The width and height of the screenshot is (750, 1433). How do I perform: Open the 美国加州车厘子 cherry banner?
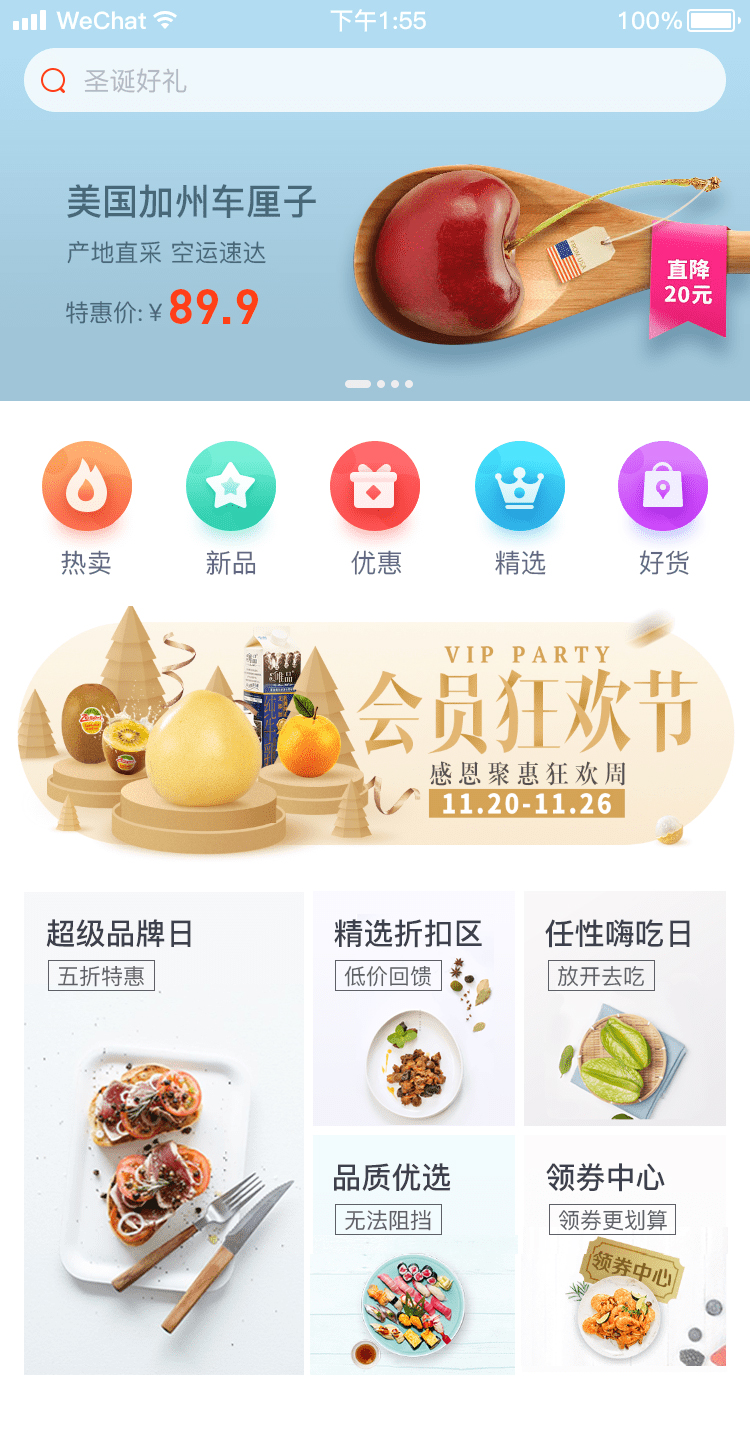pos(375,260)
